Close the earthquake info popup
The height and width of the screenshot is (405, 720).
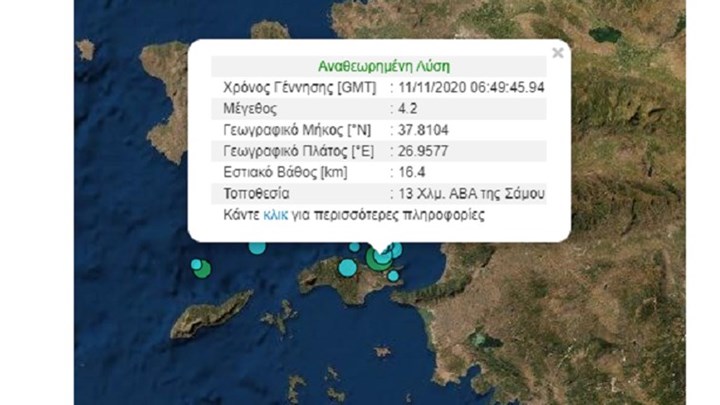coord(558,53)
